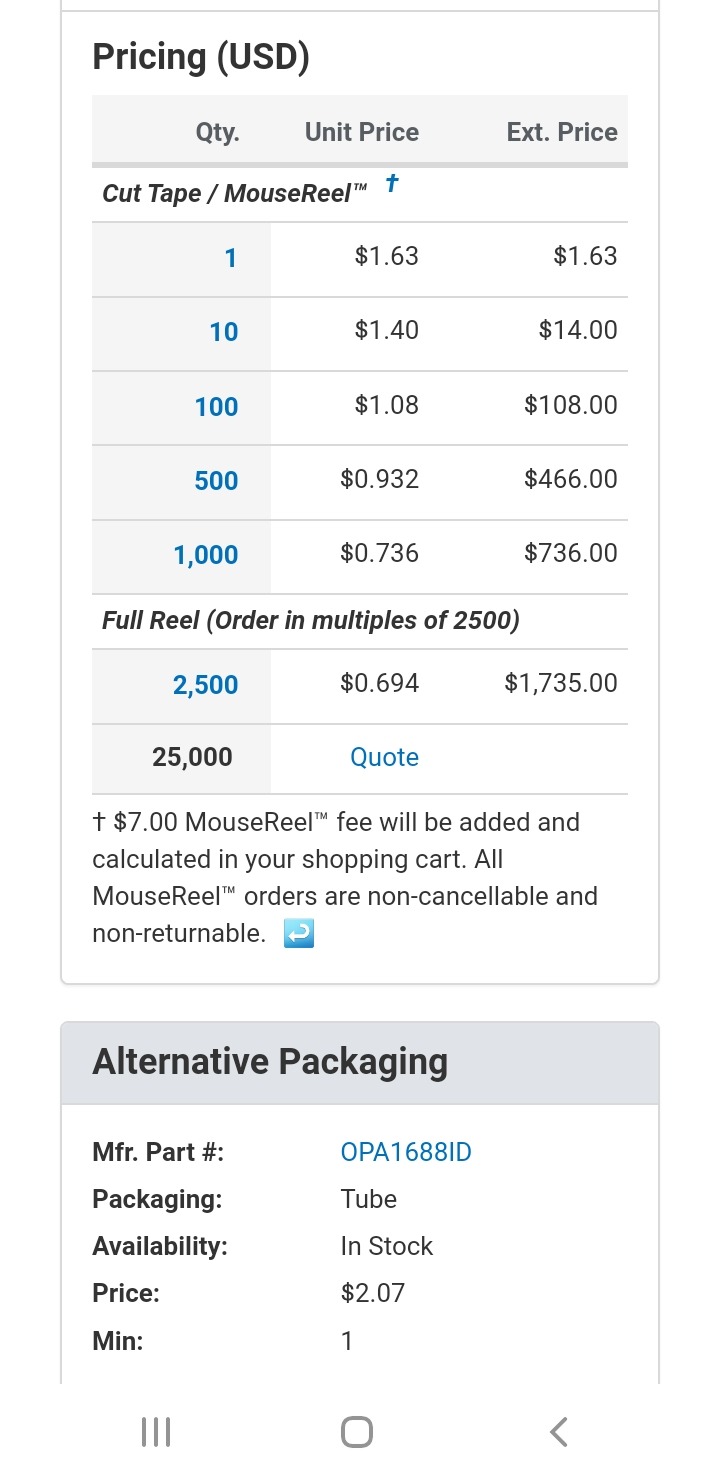Tap the MouseReel dagger footnote link
Viewport: 720px width, 1480px height.
[392, 183]
